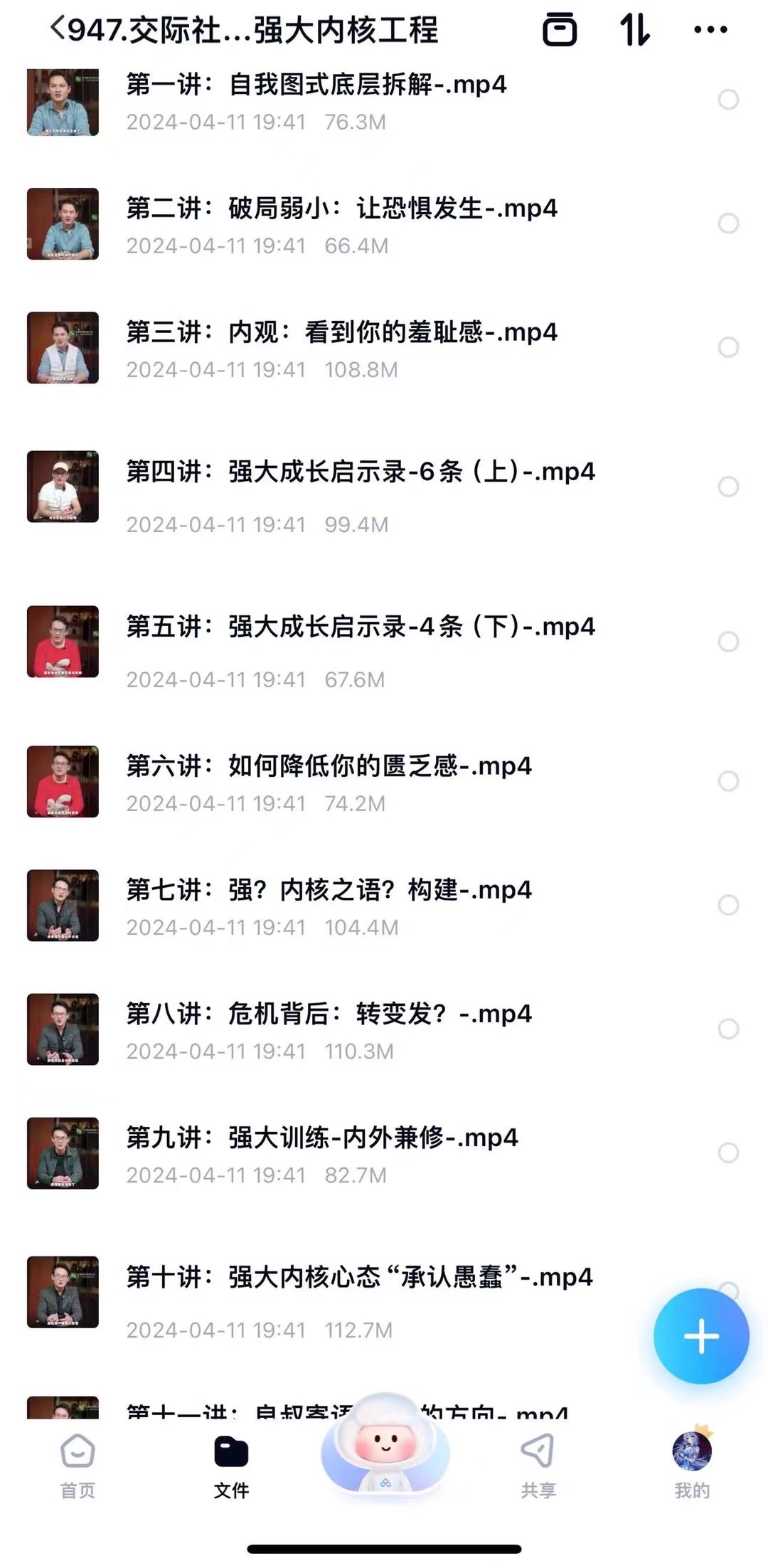Tap the thumbnail of 第七讲 video
Viewport: 768px width, 1568px height.
(x=63, y=905)
